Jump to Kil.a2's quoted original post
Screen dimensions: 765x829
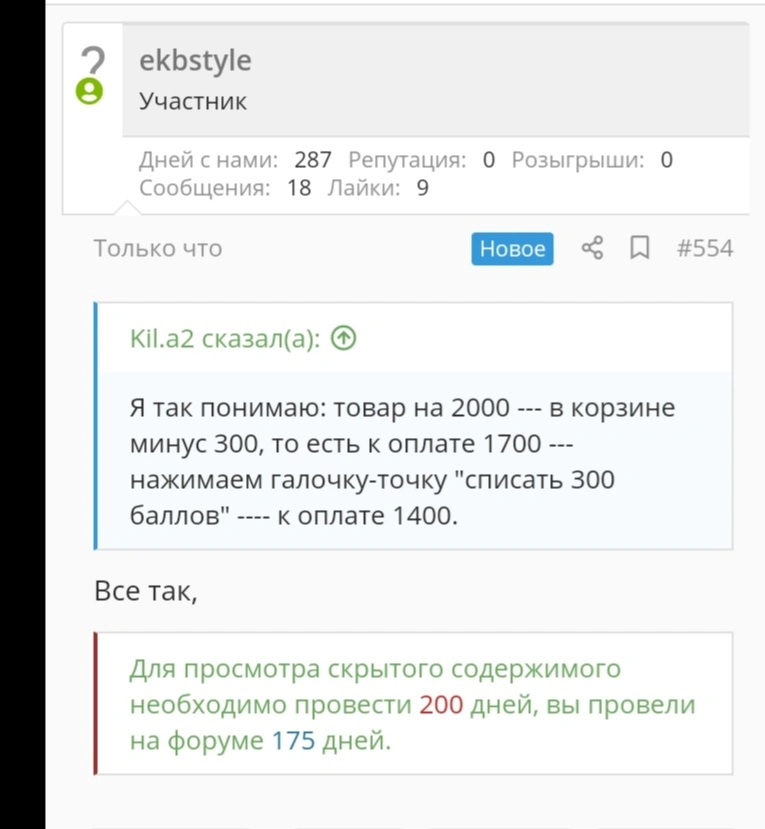344,338
